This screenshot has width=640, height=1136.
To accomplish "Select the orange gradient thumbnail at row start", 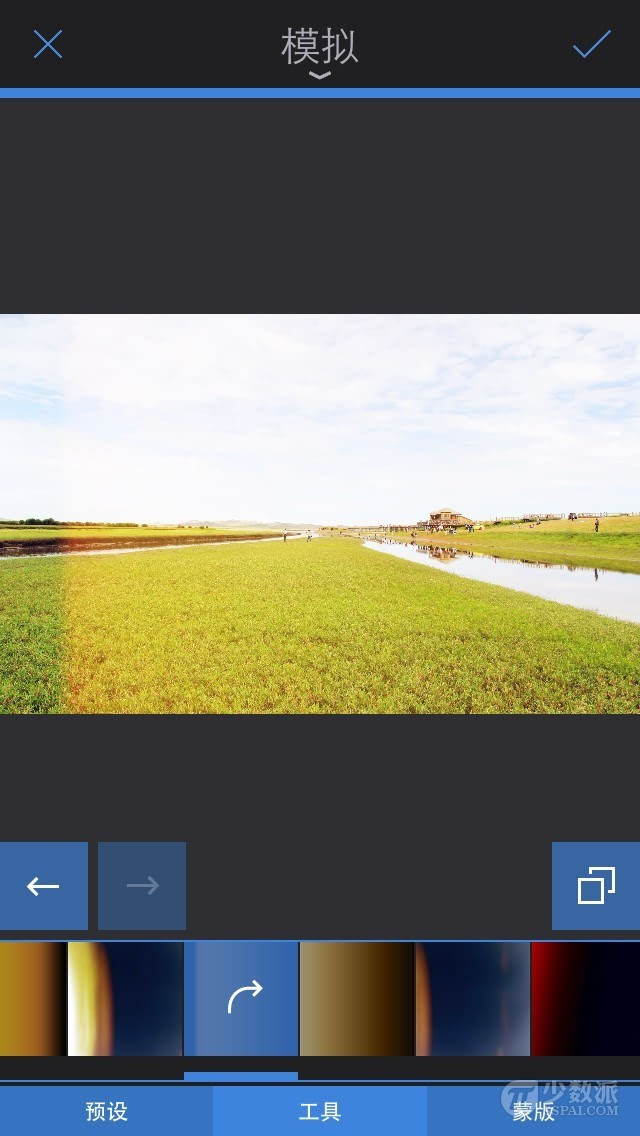I will point(33,998).
